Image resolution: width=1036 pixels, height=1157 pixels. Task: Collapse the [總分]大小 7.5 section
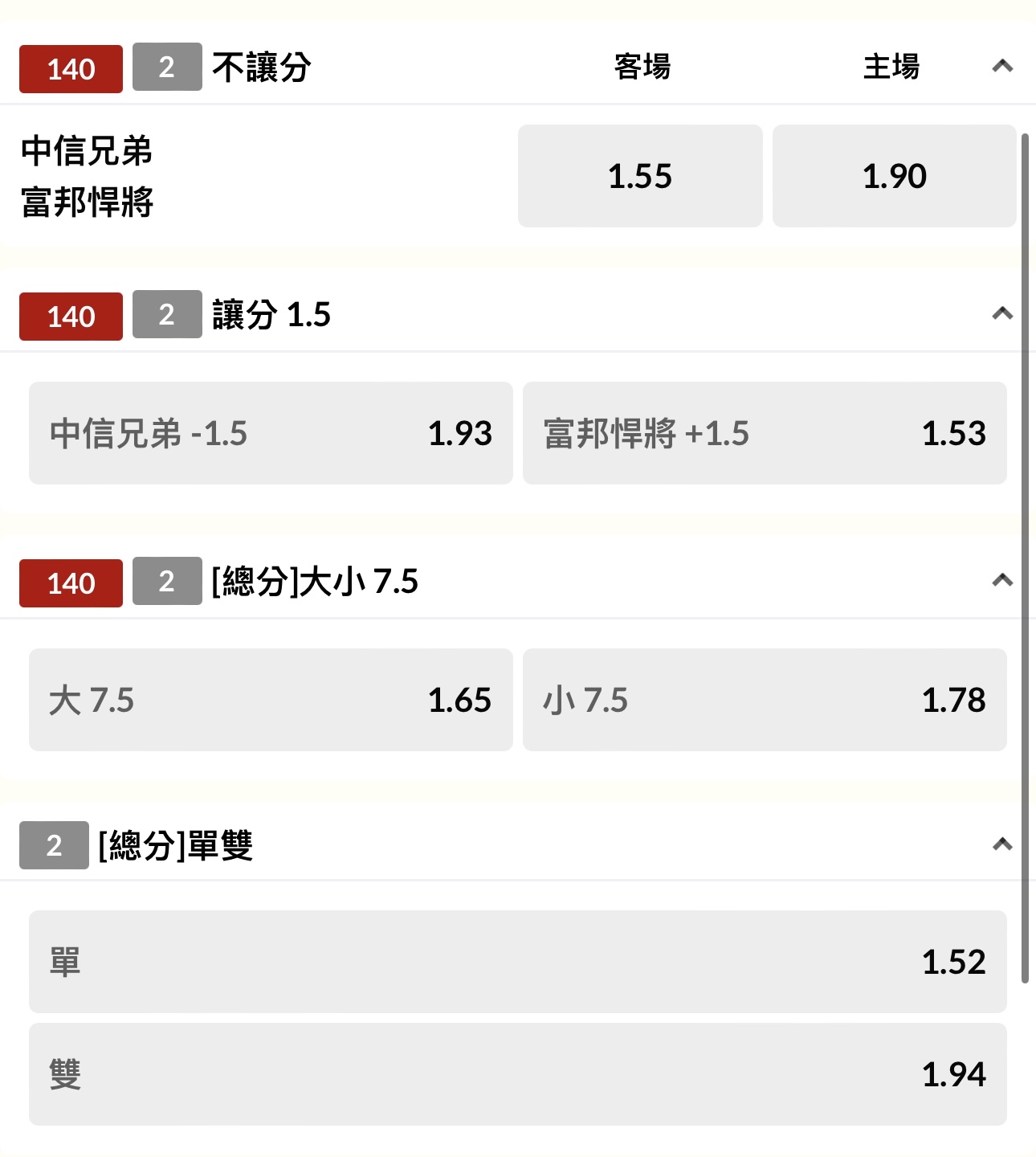(1001, 581)
